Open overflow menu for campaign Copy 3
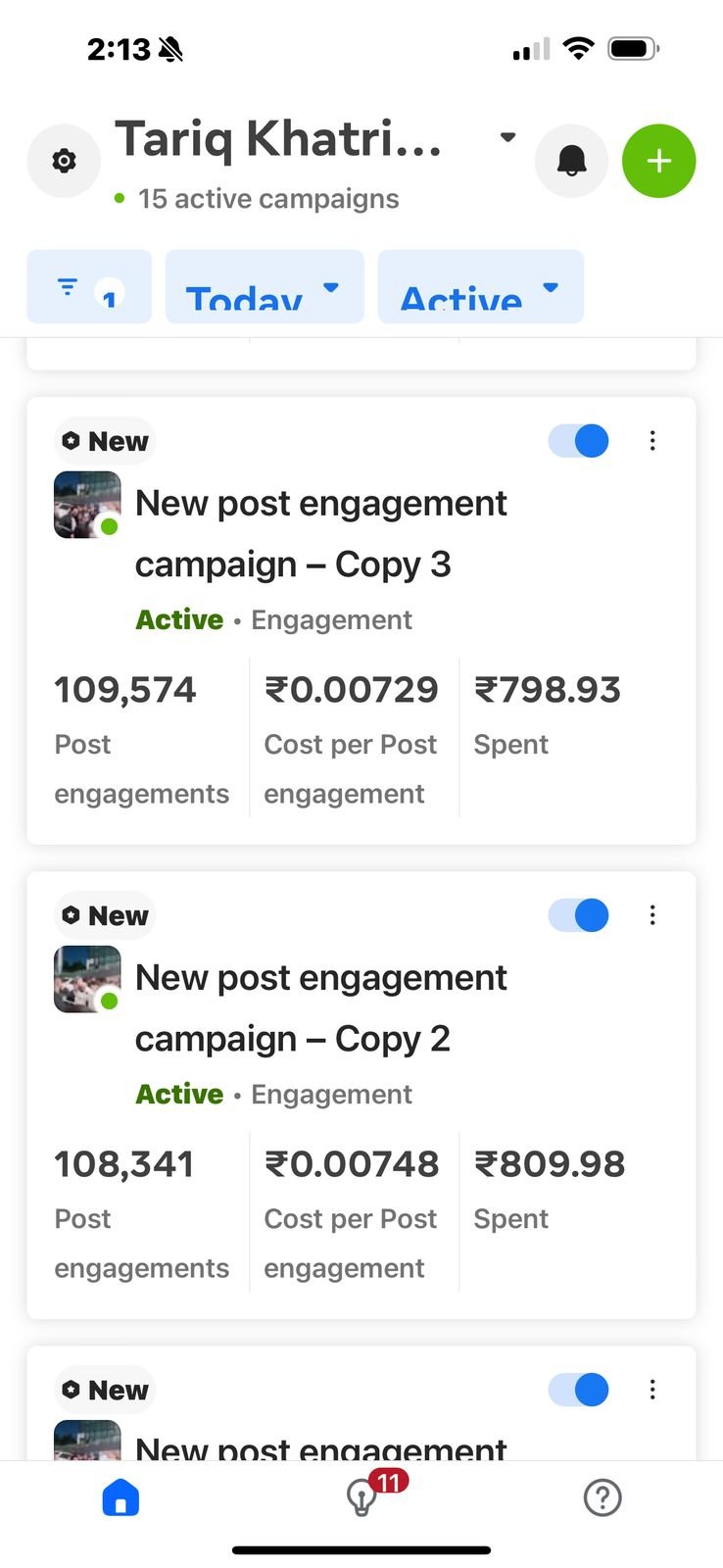Image resolution: width=723 pixels, height=1568 pixels. click(x=652, y=441)
